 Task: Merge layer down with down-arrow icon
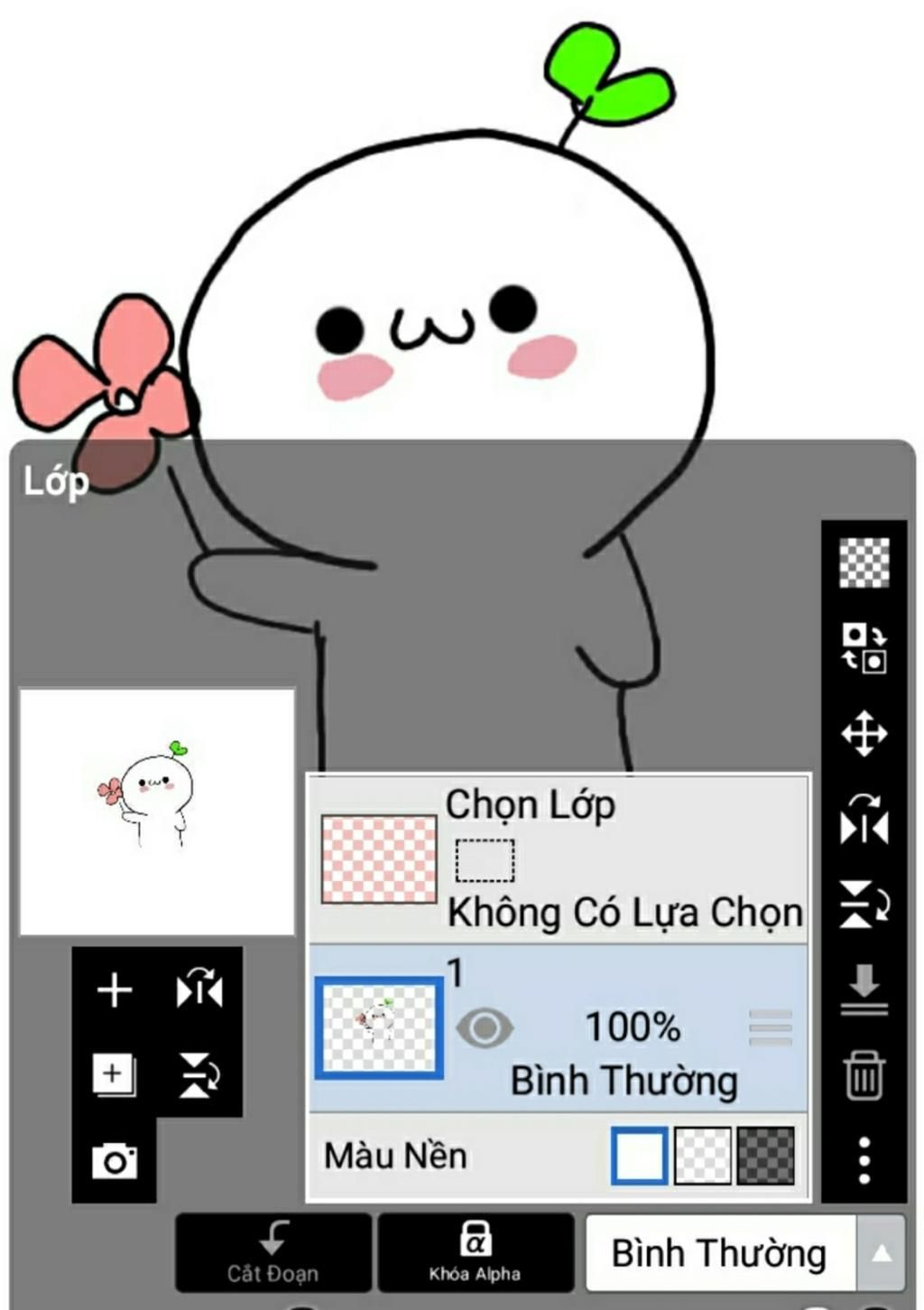pos(864,989)
